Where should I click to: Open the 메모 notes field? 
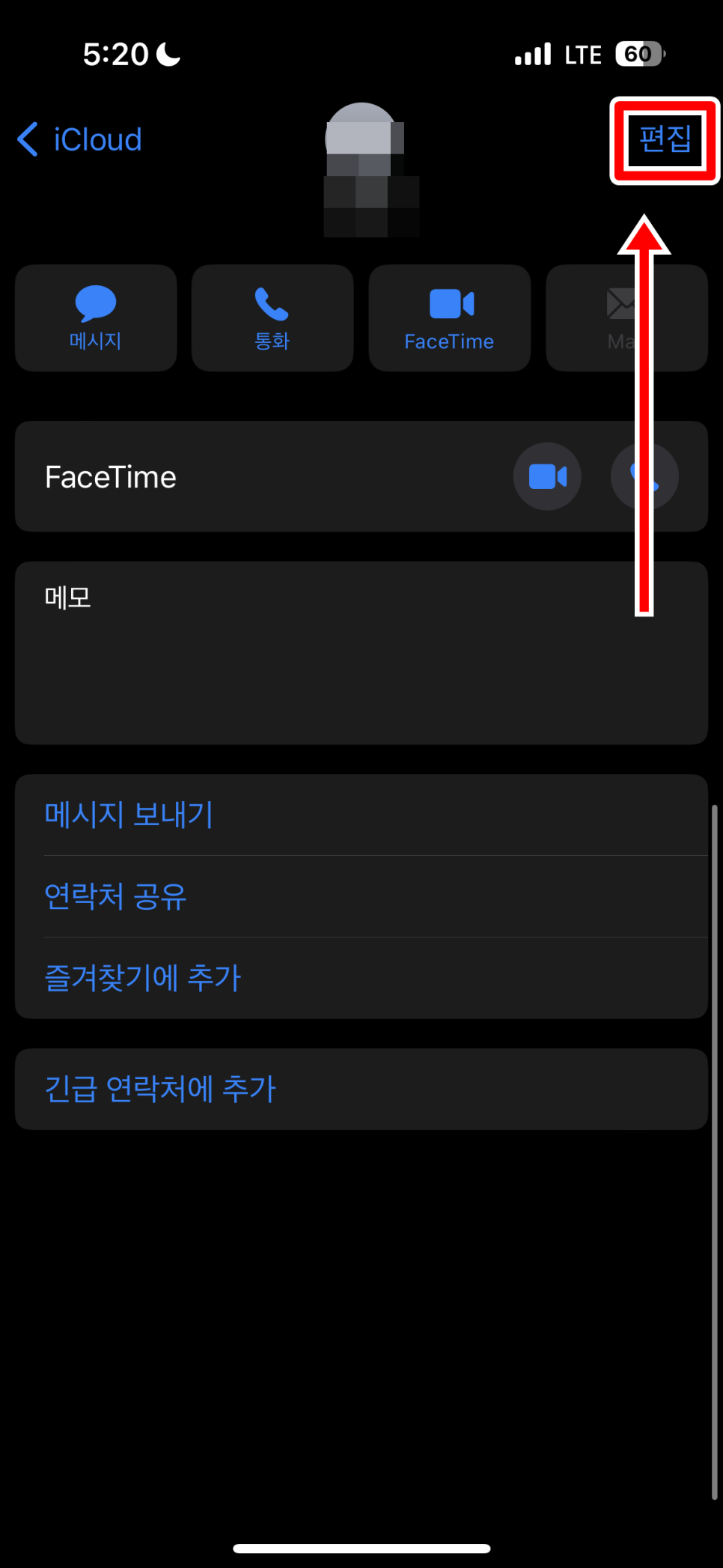click(361, 653)
